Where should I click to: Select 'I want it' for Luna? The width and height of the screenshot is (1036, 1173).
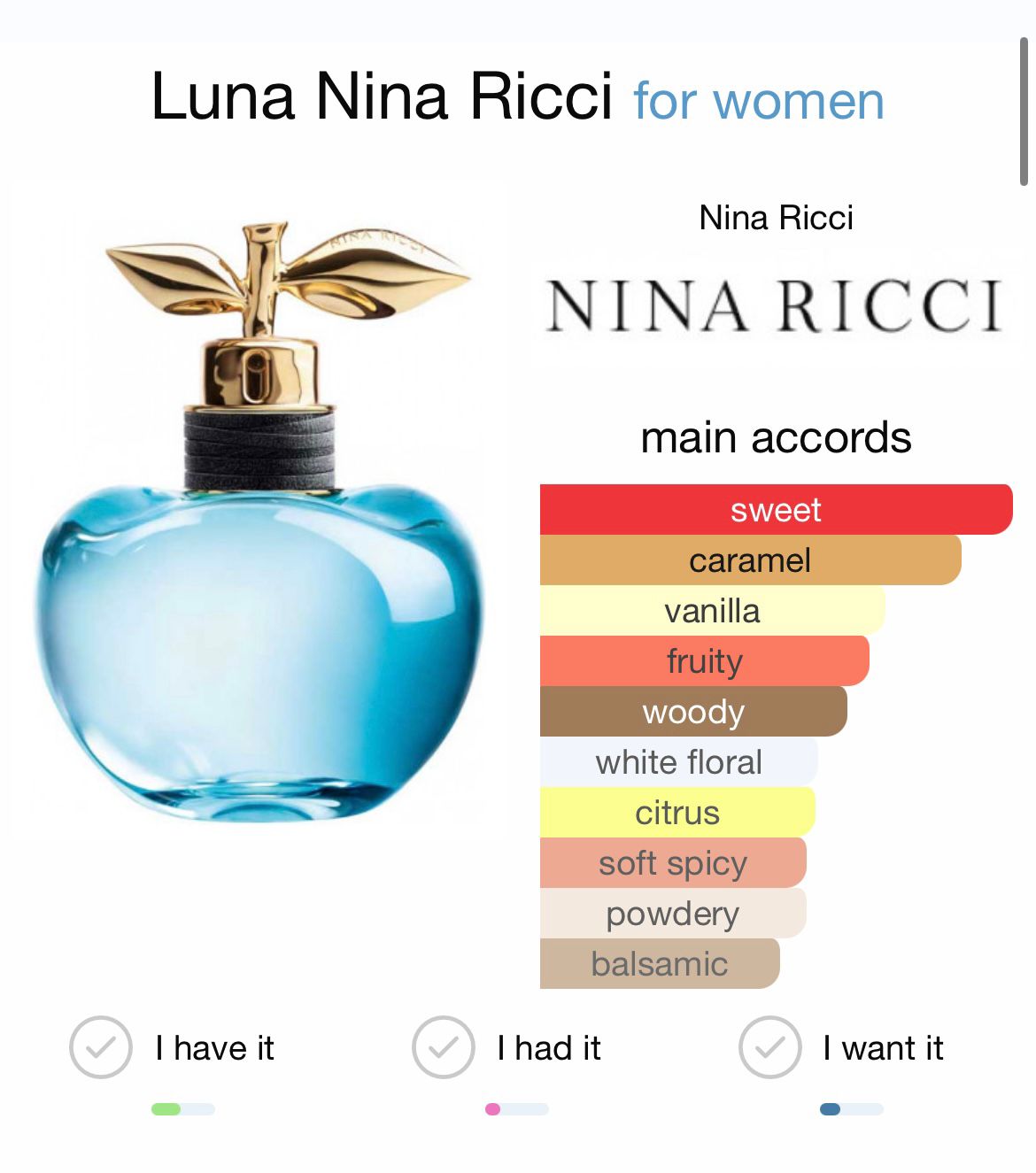click(770, 1047)
